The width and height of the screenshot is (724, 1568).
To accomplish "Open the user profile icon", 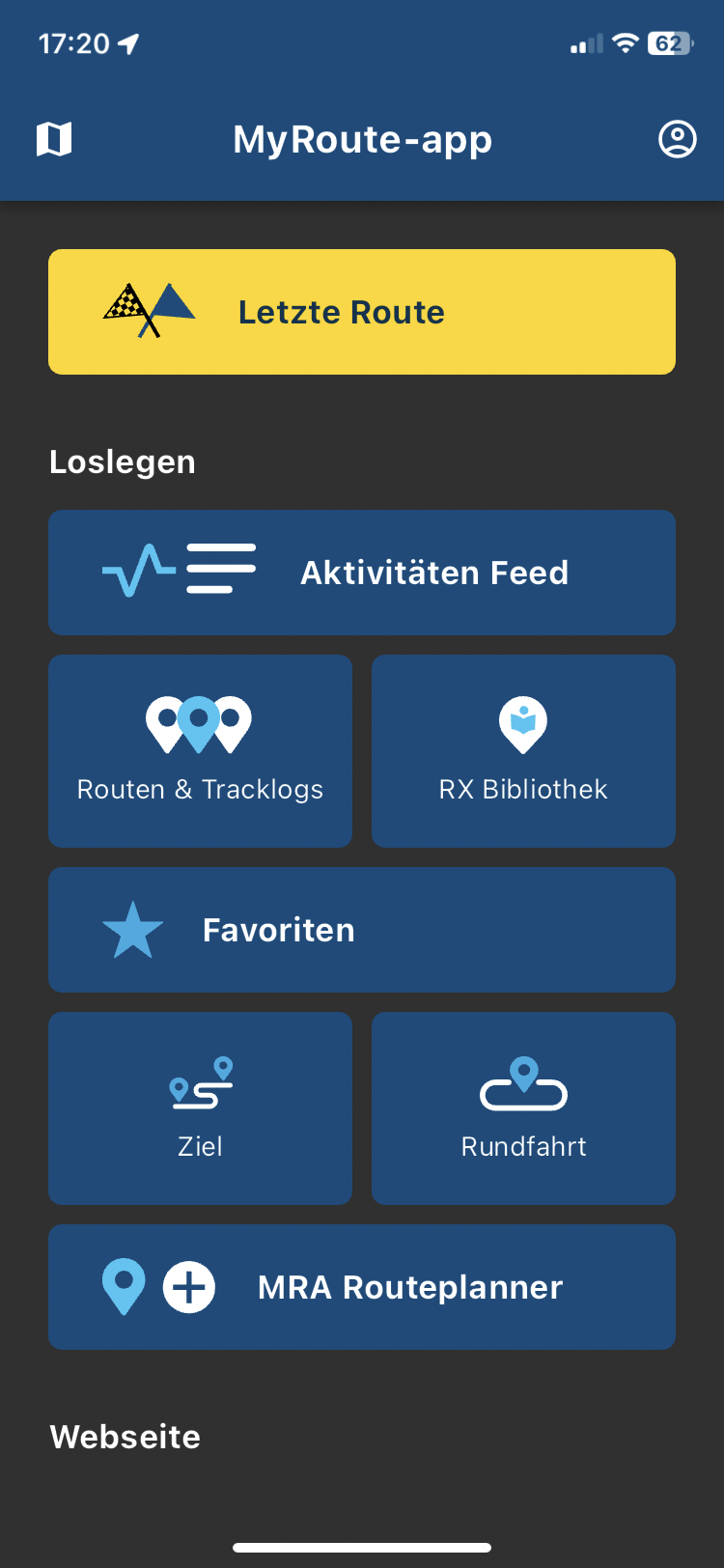I will tap(677, 139).
